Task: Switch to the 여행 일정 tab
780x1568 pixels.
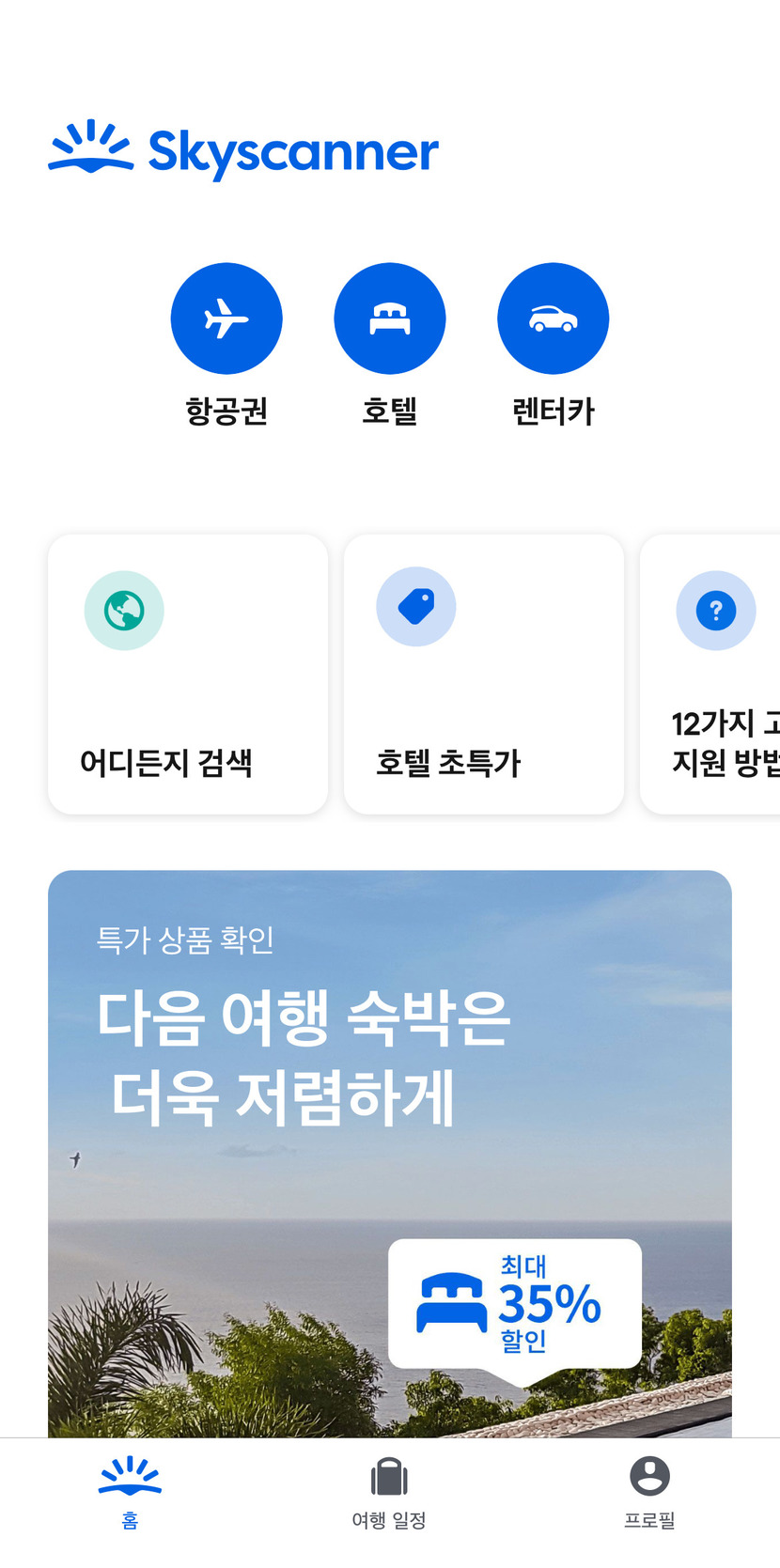Action: coord(389,1493)
